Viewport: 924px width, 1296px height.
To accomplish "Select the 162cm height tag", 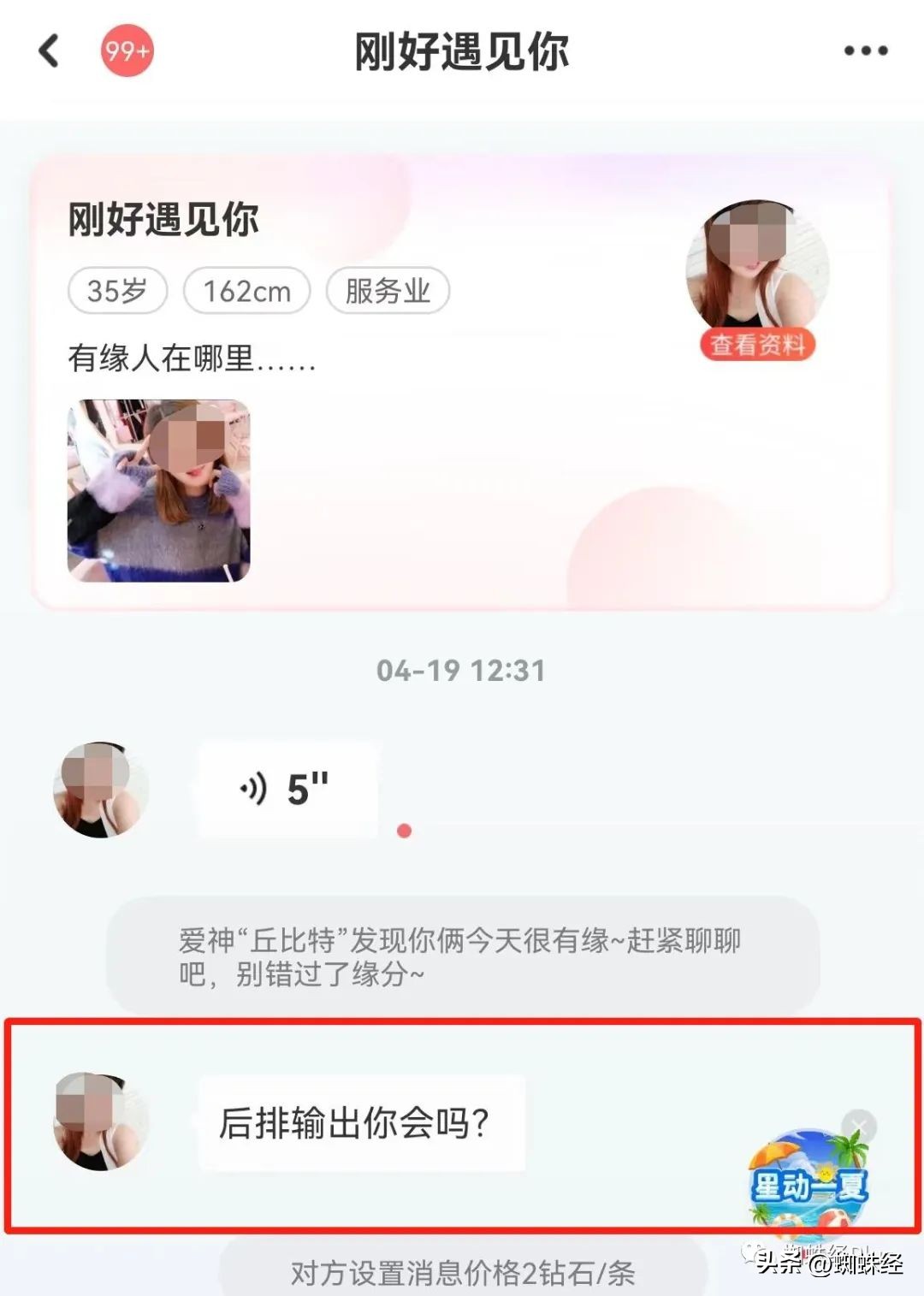I will pyautogui.click(x=246, y=291).
